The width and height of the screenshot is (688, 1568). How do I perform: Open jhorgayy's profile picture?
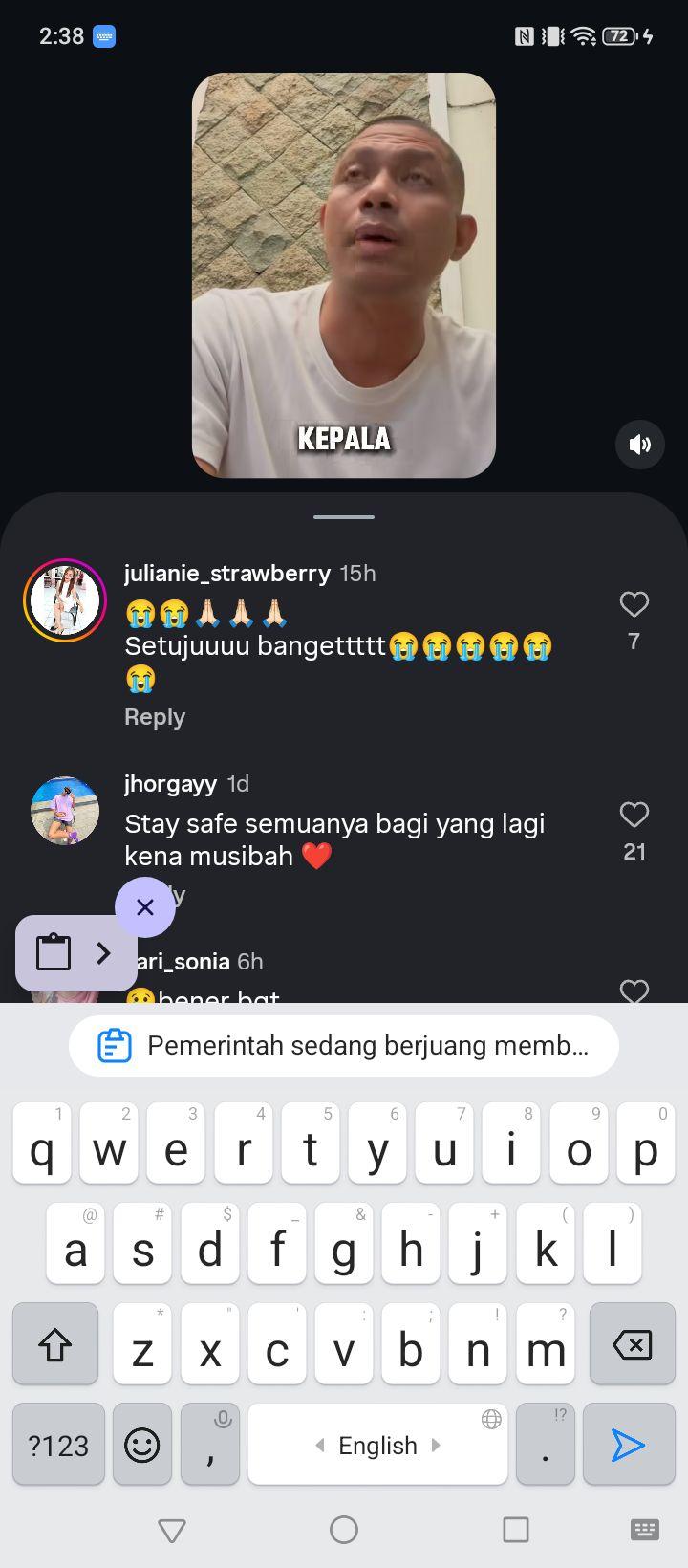(65, 811)
